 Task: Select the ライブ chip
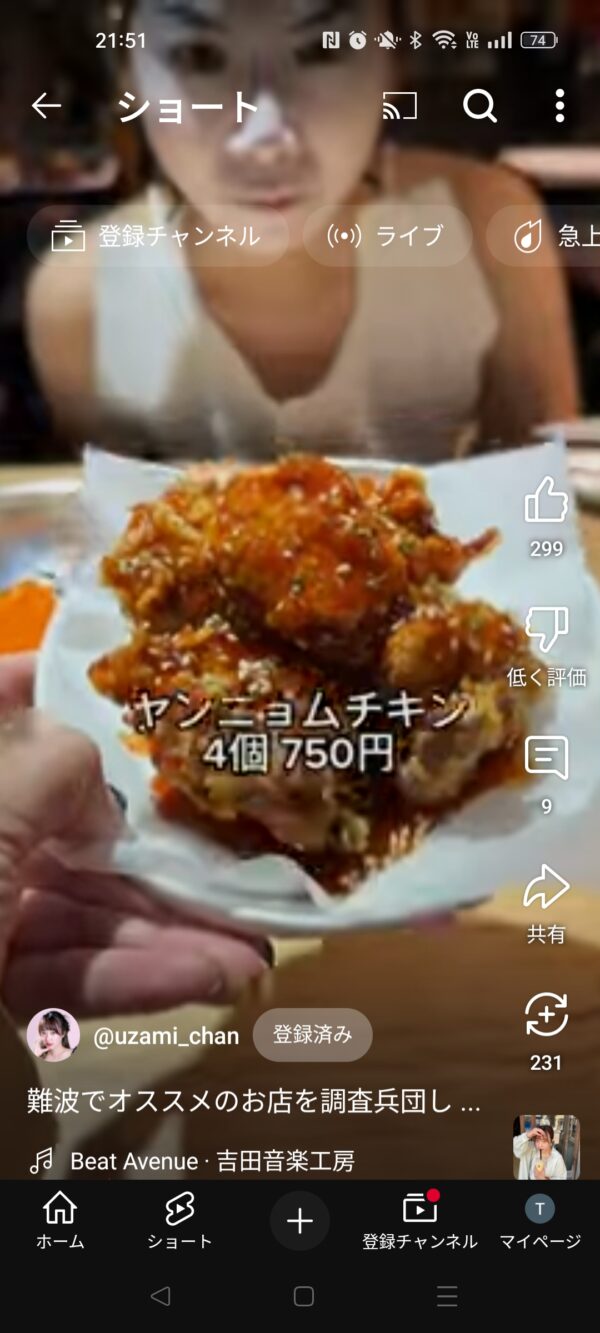[387, 236]
